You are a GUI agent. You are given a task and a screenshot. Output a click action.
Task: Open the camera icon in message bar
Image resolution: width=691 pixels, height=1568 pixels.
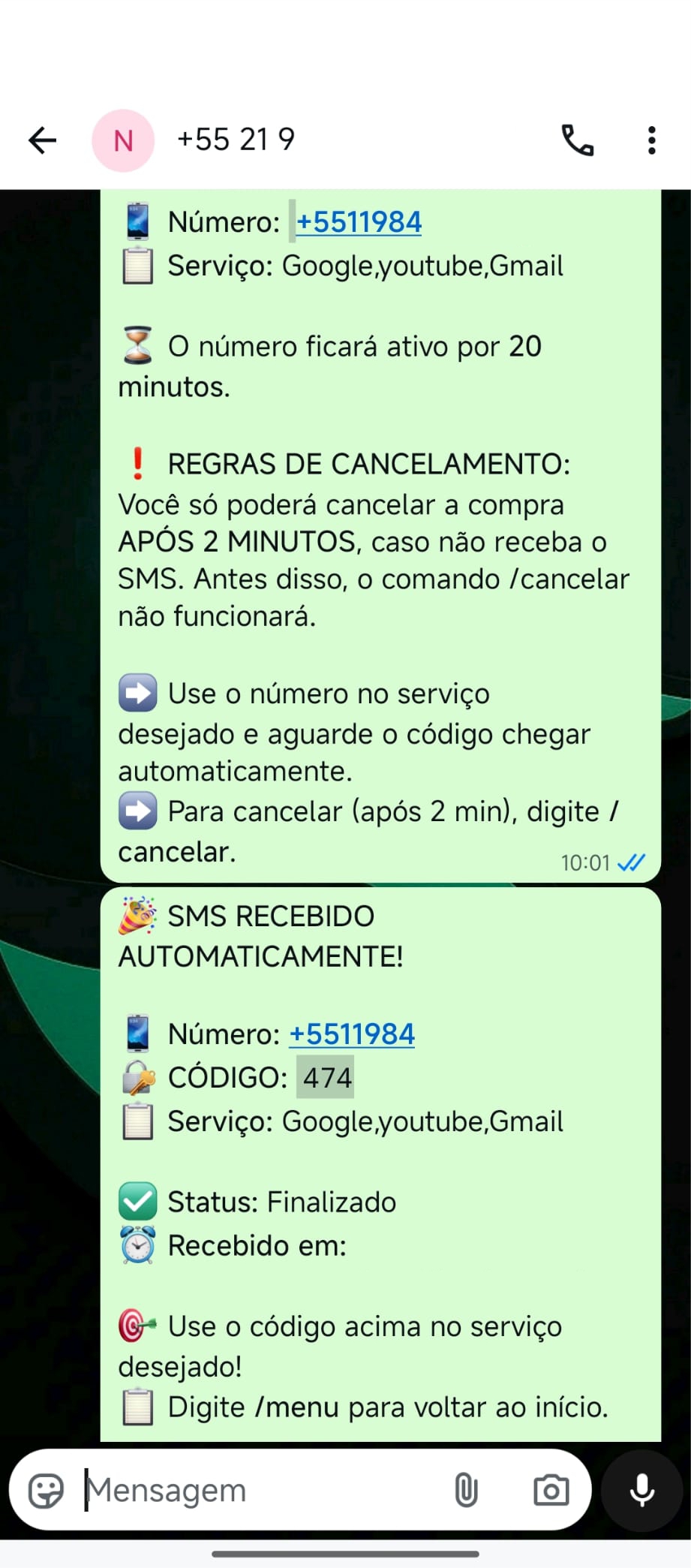pos(551,1490)
